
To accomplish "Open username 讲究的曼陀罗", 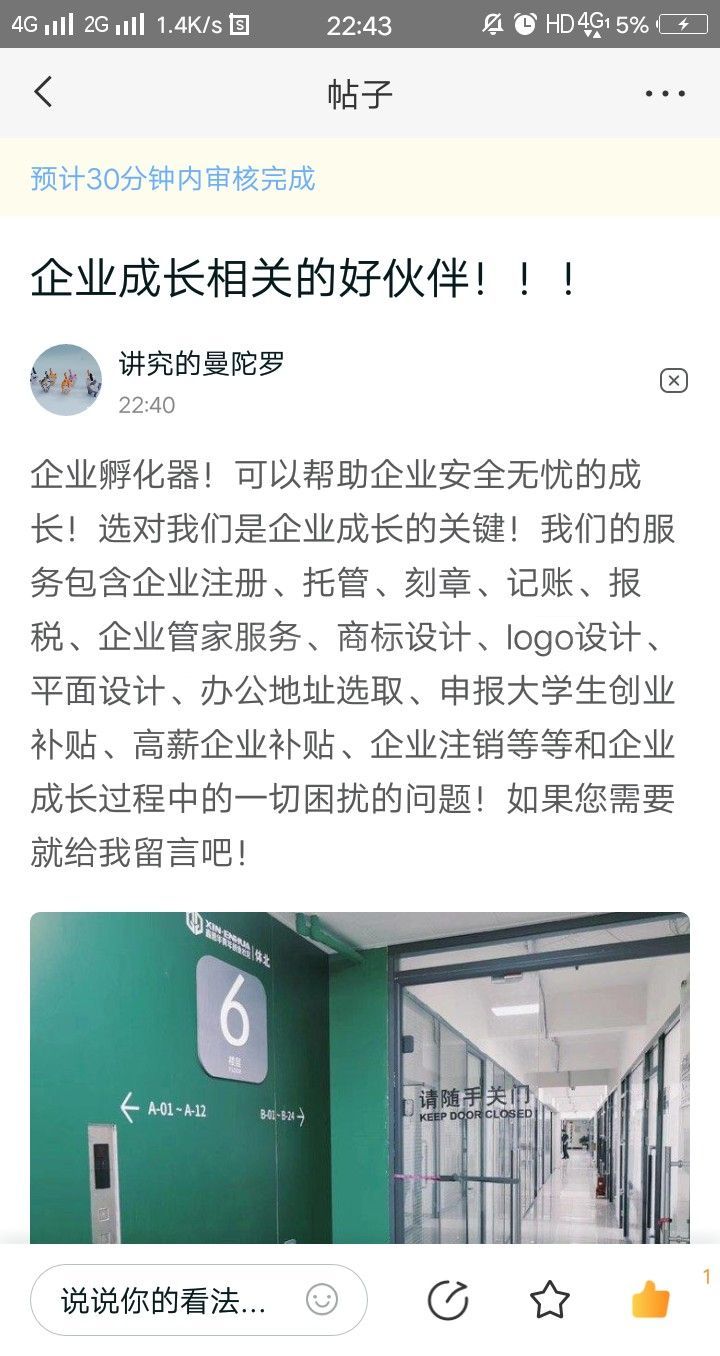I will pos(202,364).
